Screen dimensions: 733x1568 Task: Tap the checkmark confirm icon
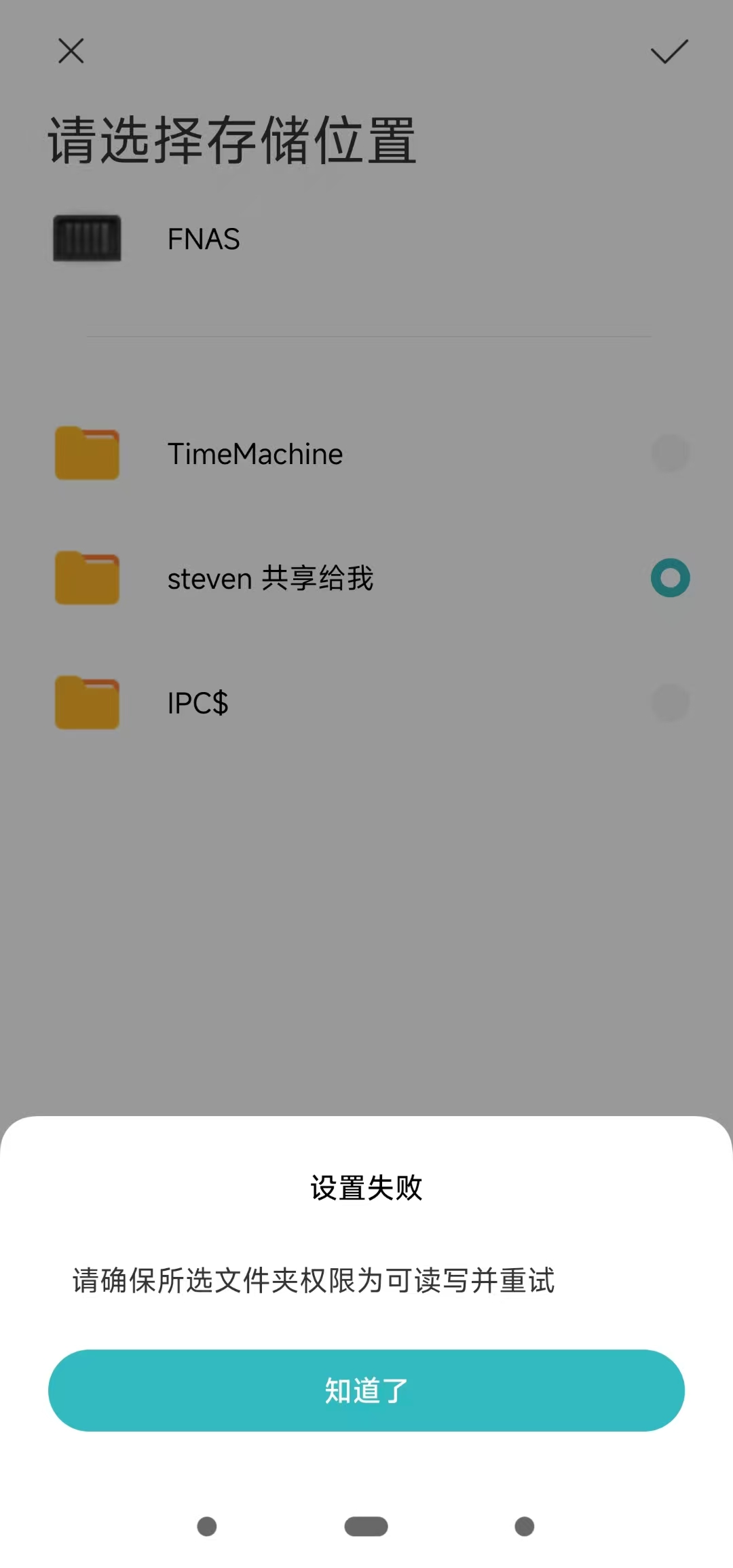[x=669, y=51]
